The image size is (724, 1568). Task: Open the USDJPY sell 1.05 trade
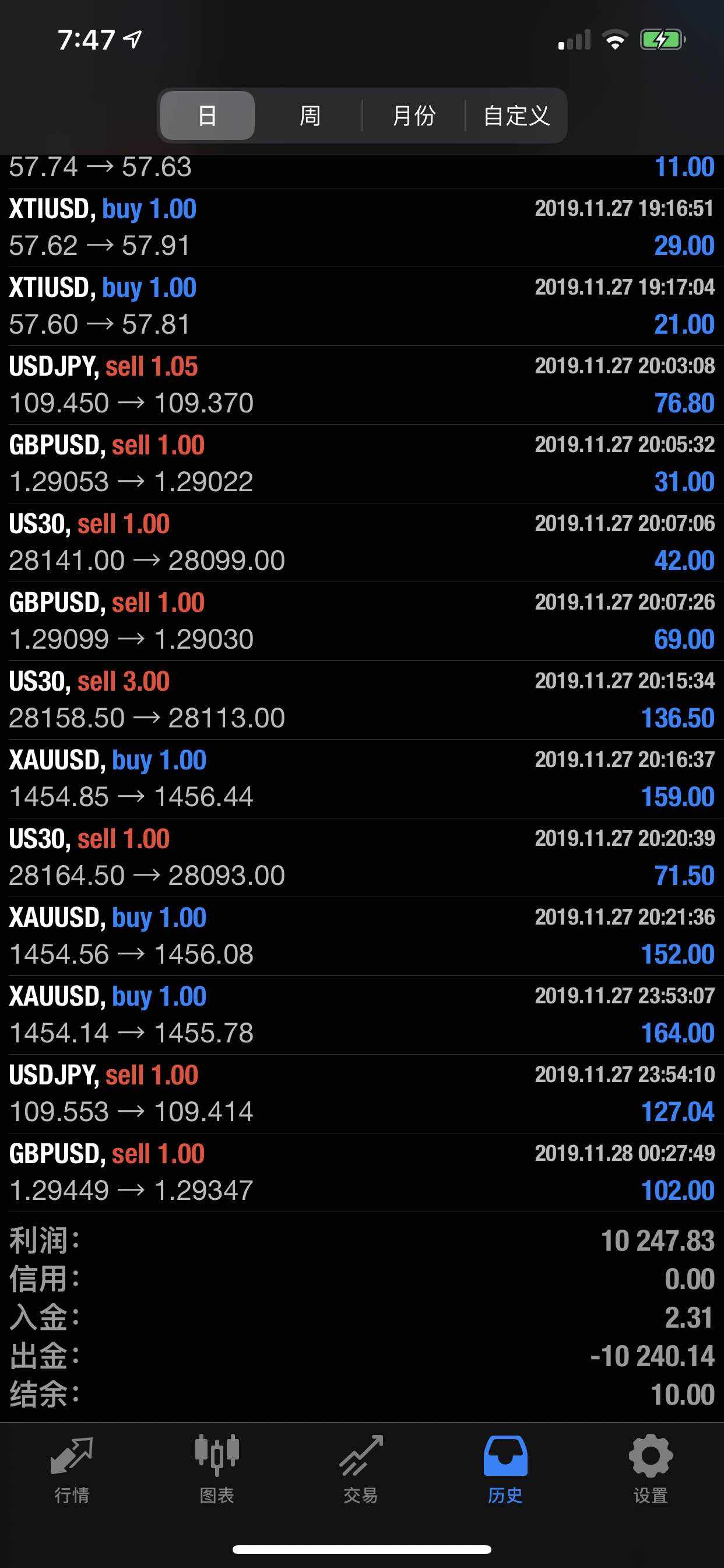coord(362,386)
